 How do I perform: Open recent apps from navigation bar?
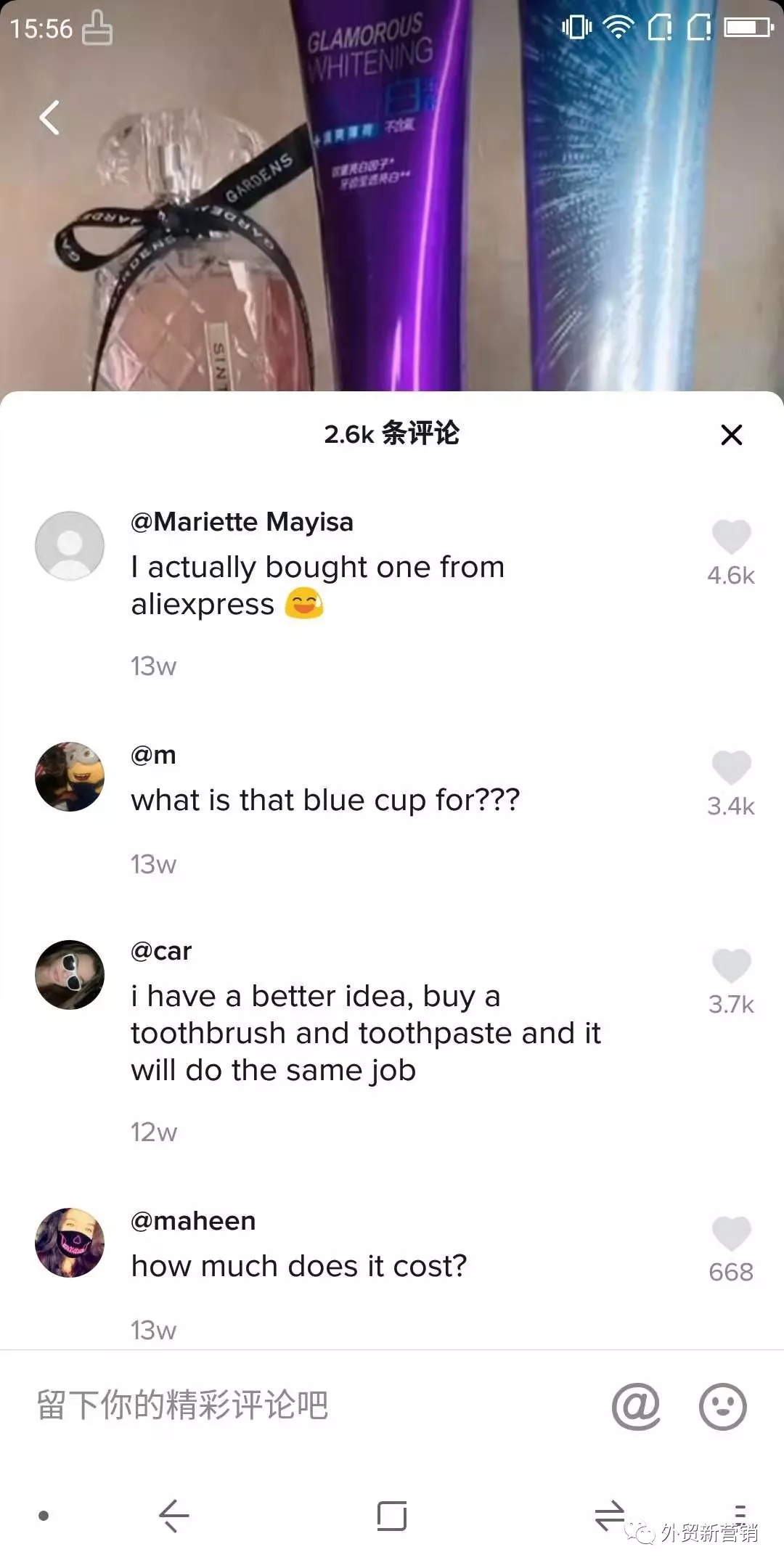click(x=391, y=1516)
